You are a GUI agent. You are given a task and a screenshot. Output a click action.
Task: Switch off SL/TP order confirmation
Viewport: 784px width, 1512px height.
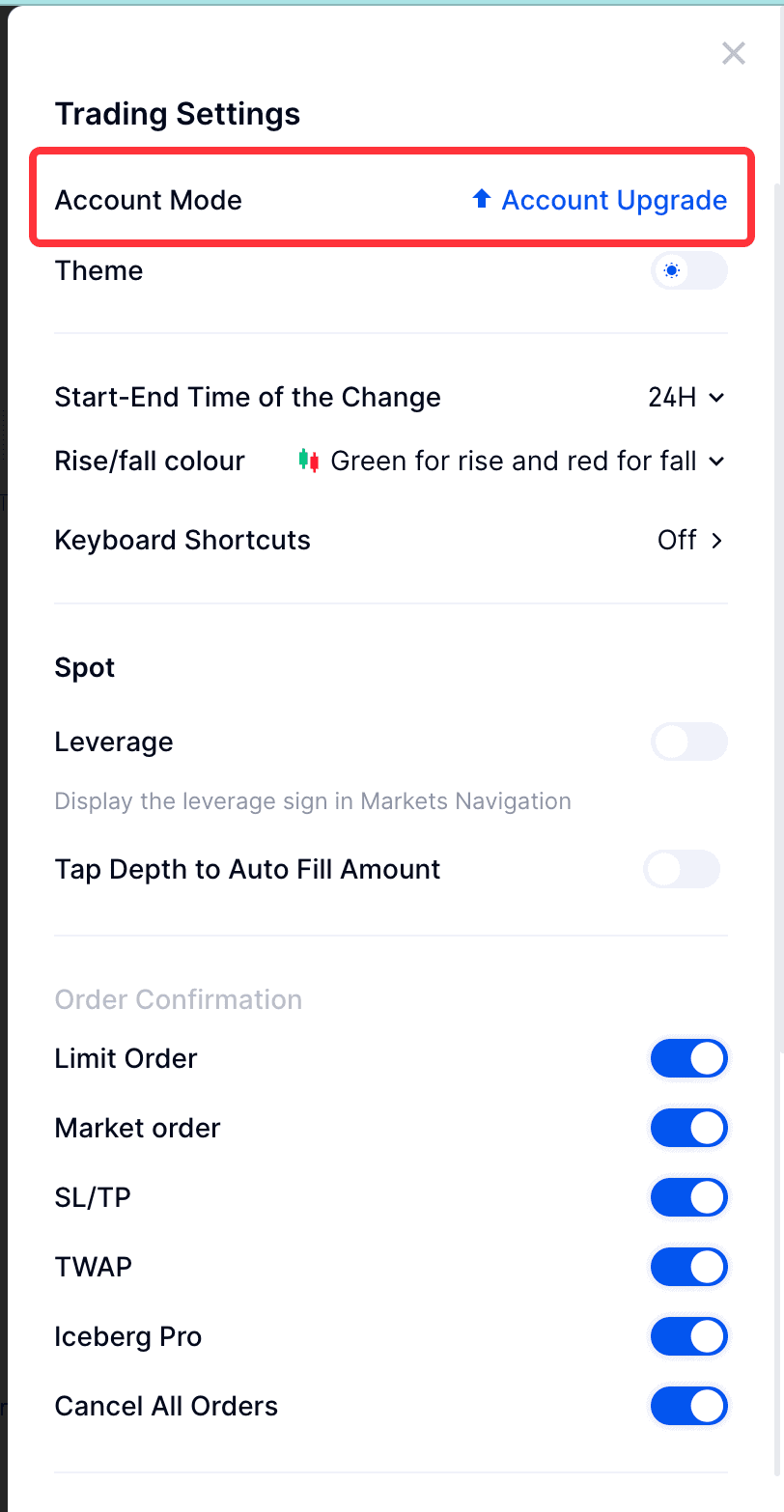688,1197
